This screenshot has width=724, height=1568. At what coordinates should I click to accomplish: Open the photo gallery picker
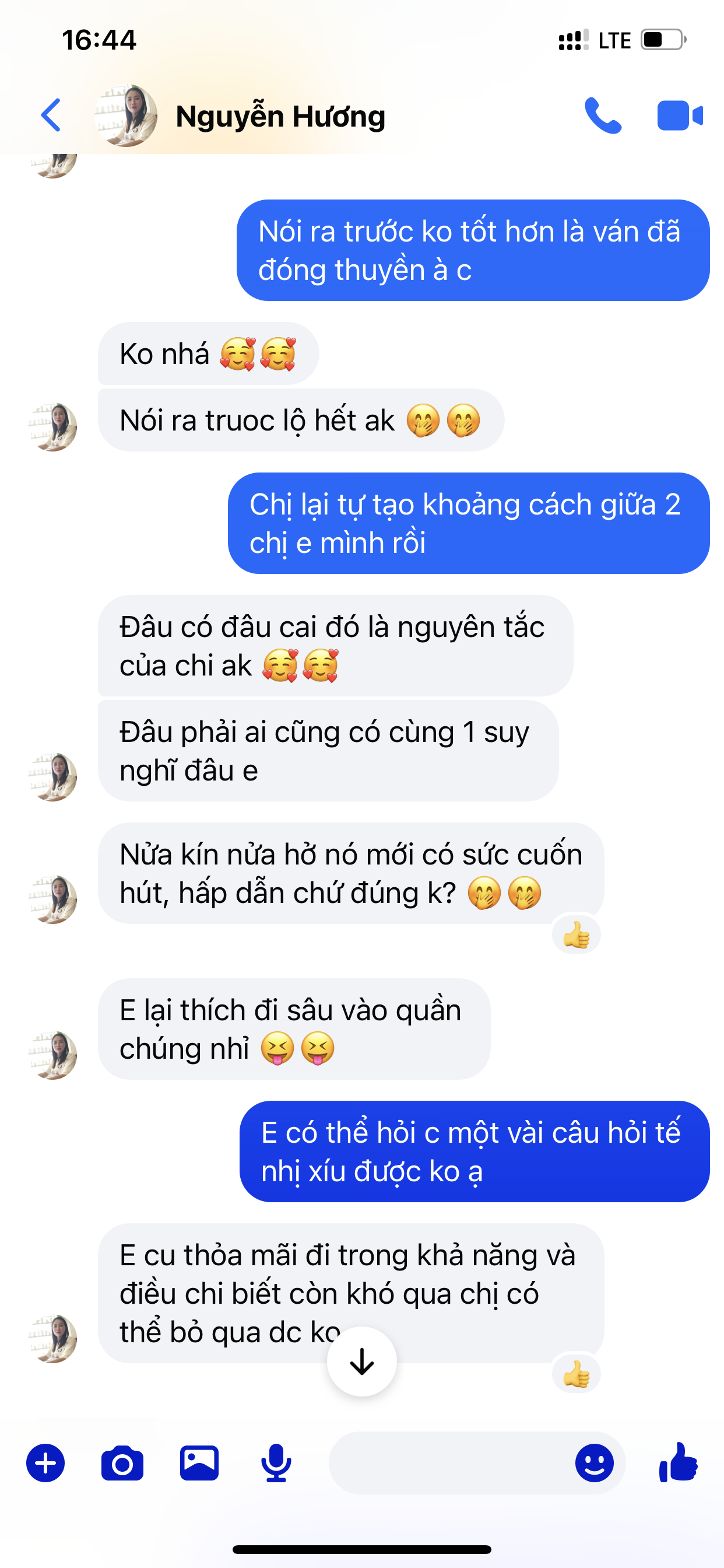point(199,1462)
